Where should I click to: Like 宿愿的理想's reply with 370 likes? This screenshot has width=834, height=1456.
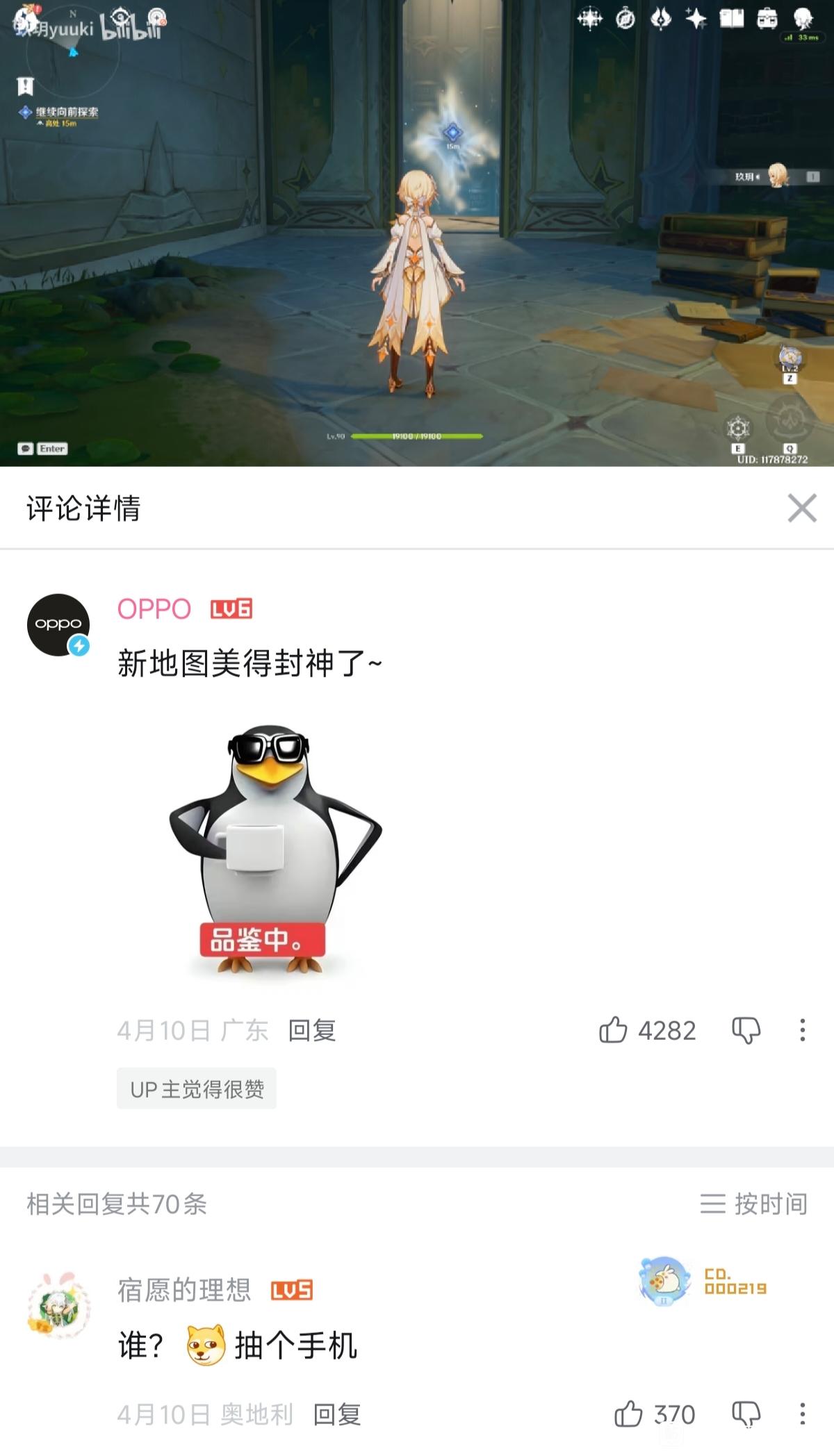point(654,1414)
